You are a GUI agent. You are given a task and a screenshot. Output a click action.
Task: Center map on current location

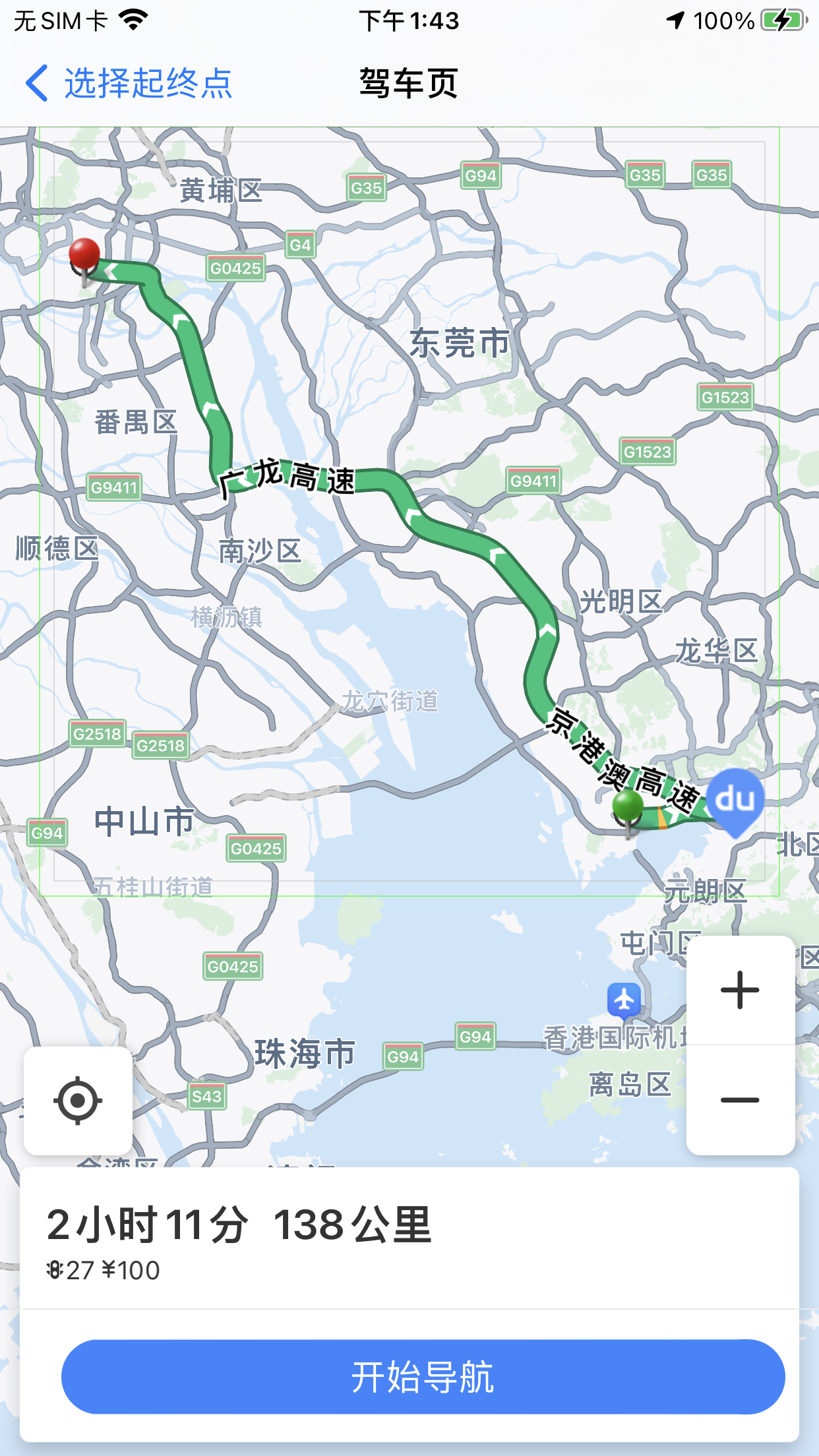78,1101
